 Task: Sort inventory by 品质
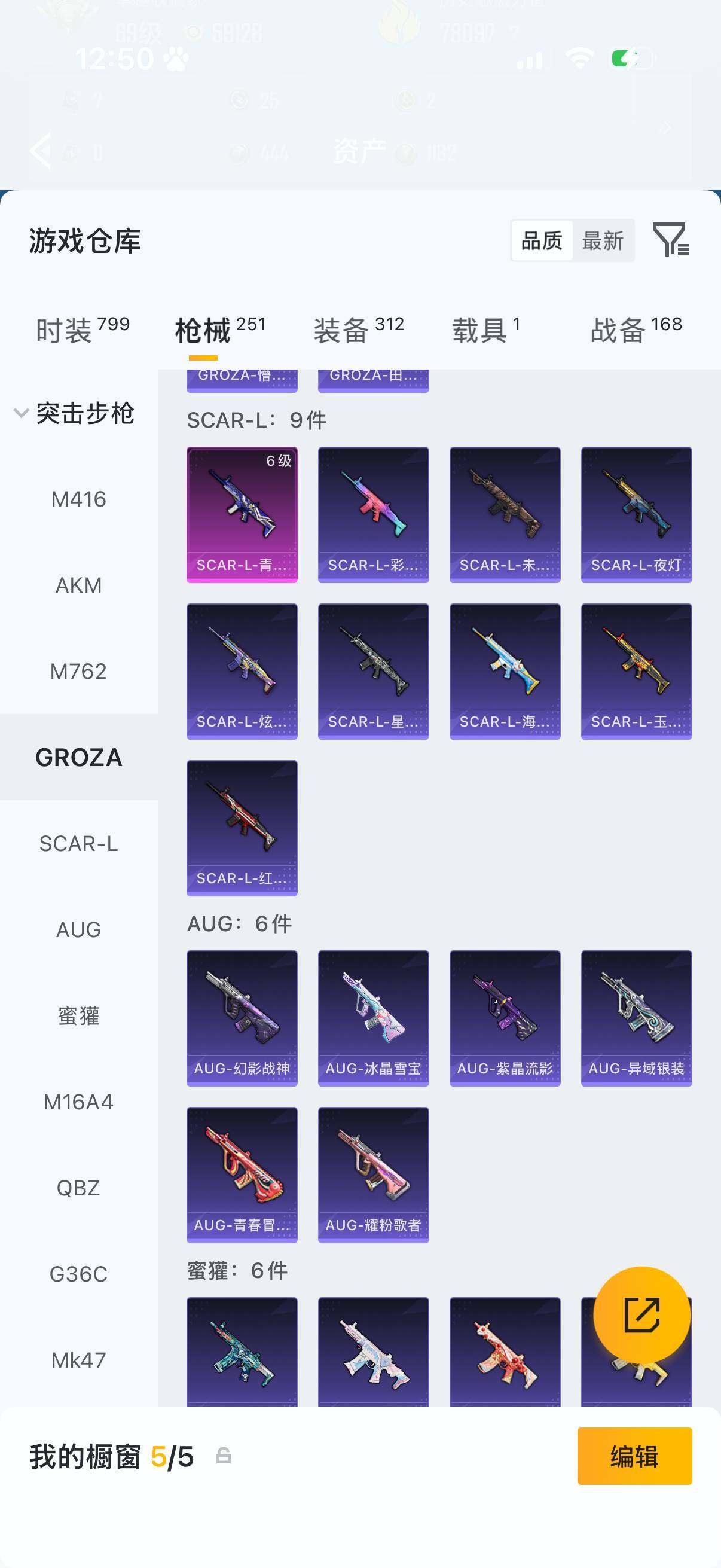point(542,241)
